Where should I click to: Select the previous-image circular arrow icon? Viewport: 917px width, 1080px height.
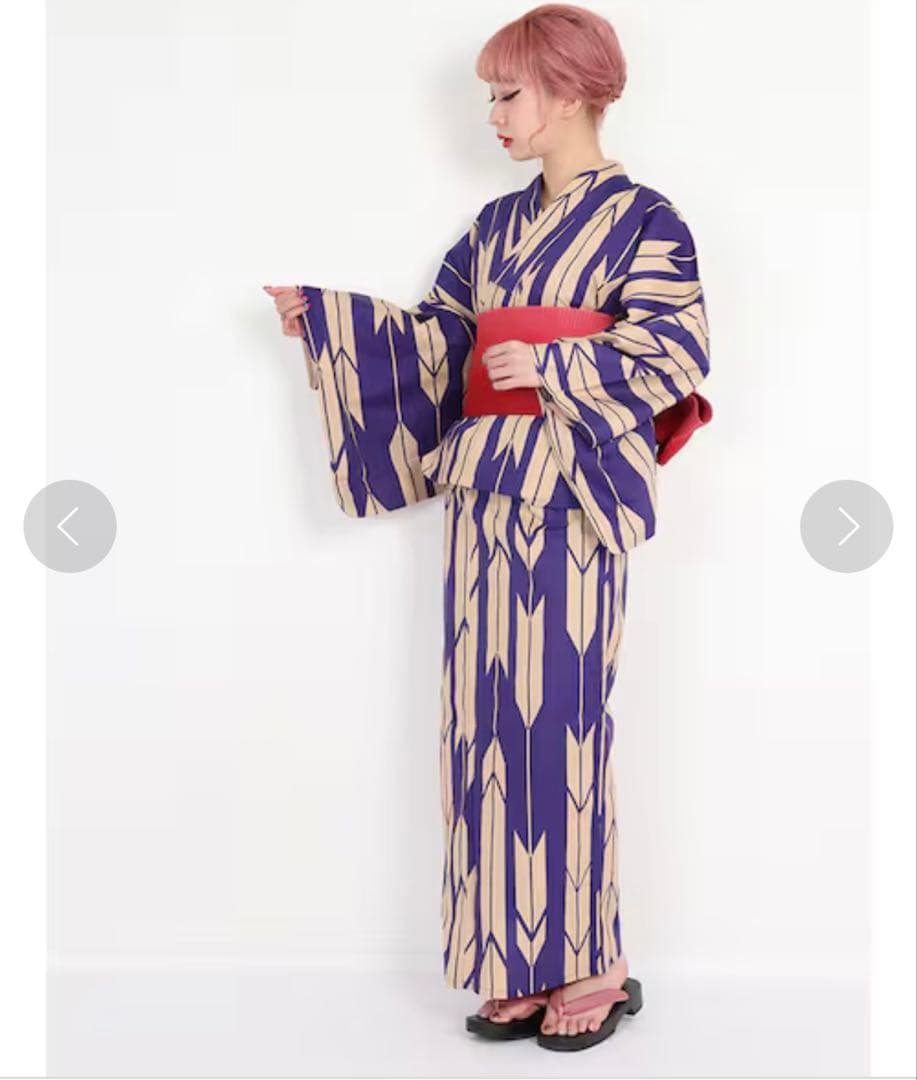point(70,526)
